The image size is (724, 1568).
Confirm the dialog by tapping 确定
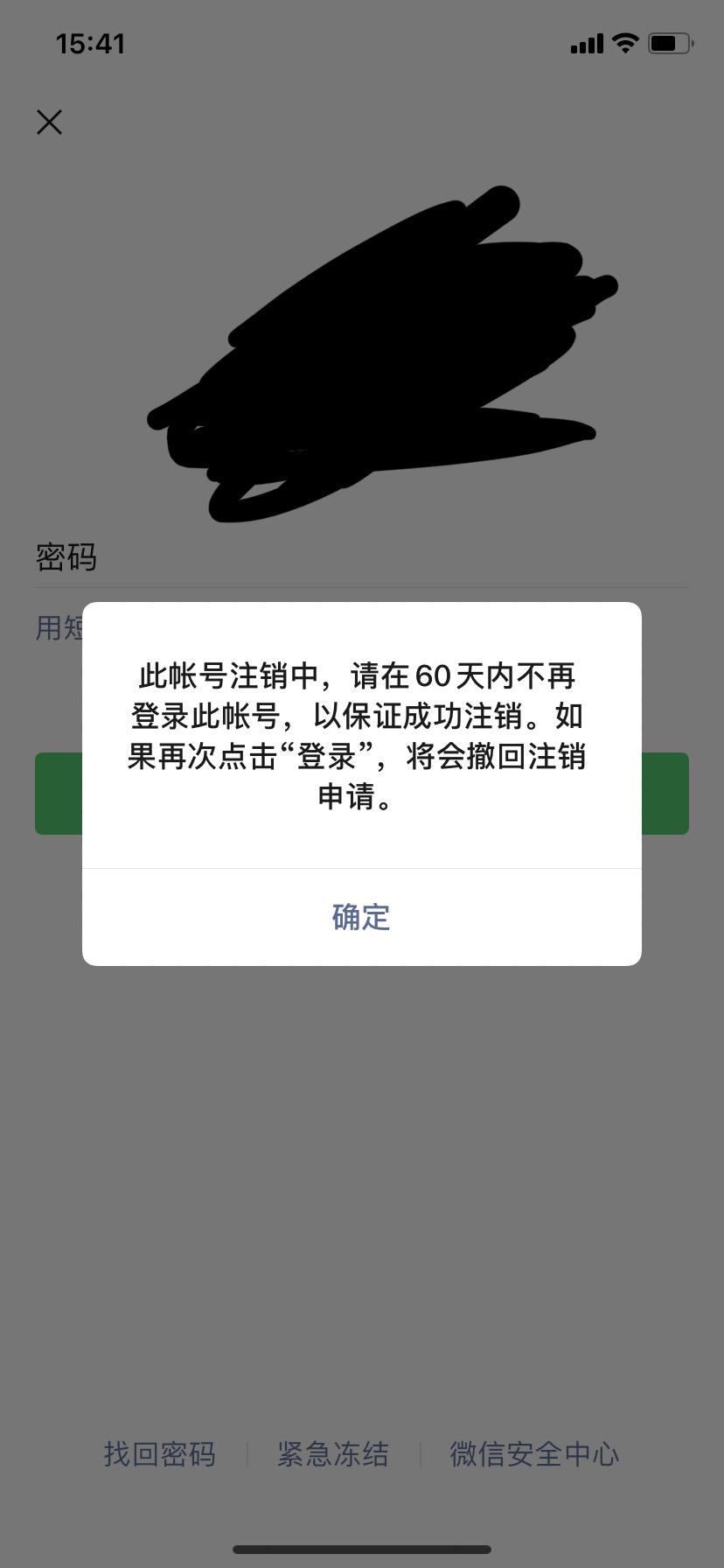pos(361,917)
